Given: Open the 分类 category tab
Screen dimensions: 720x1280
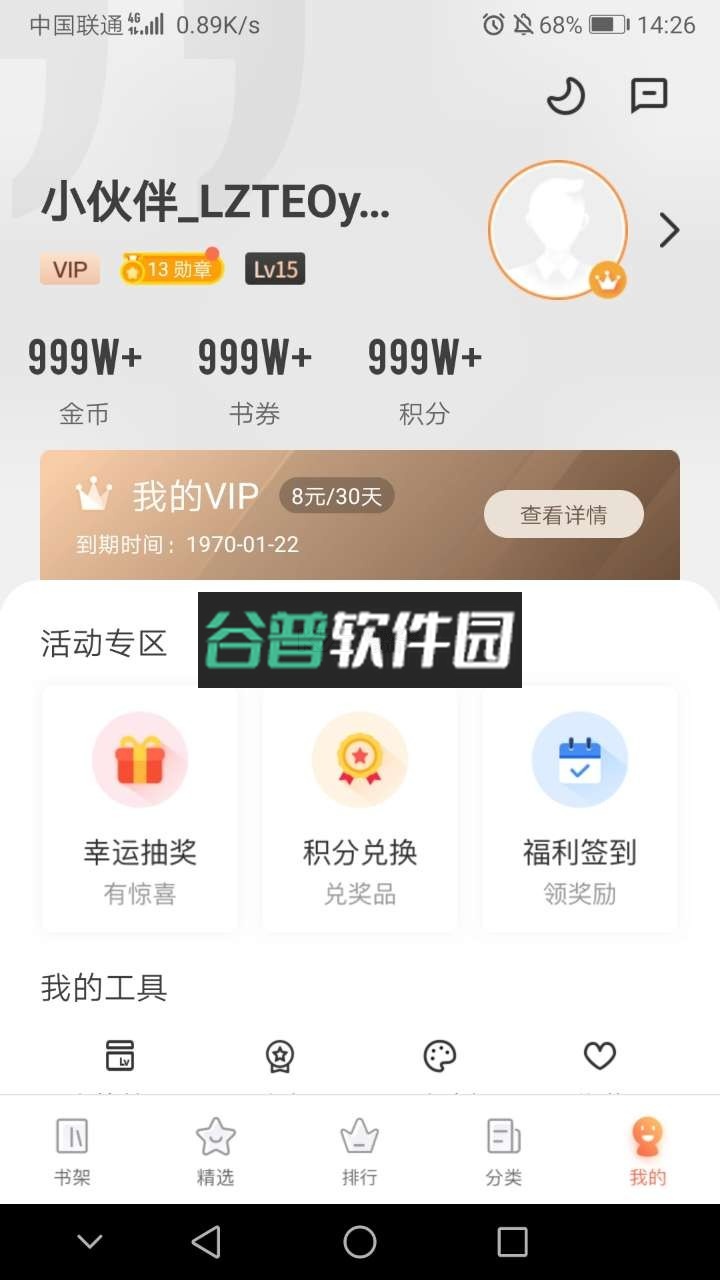Looking at the screenshot, I should point(503,1150).
